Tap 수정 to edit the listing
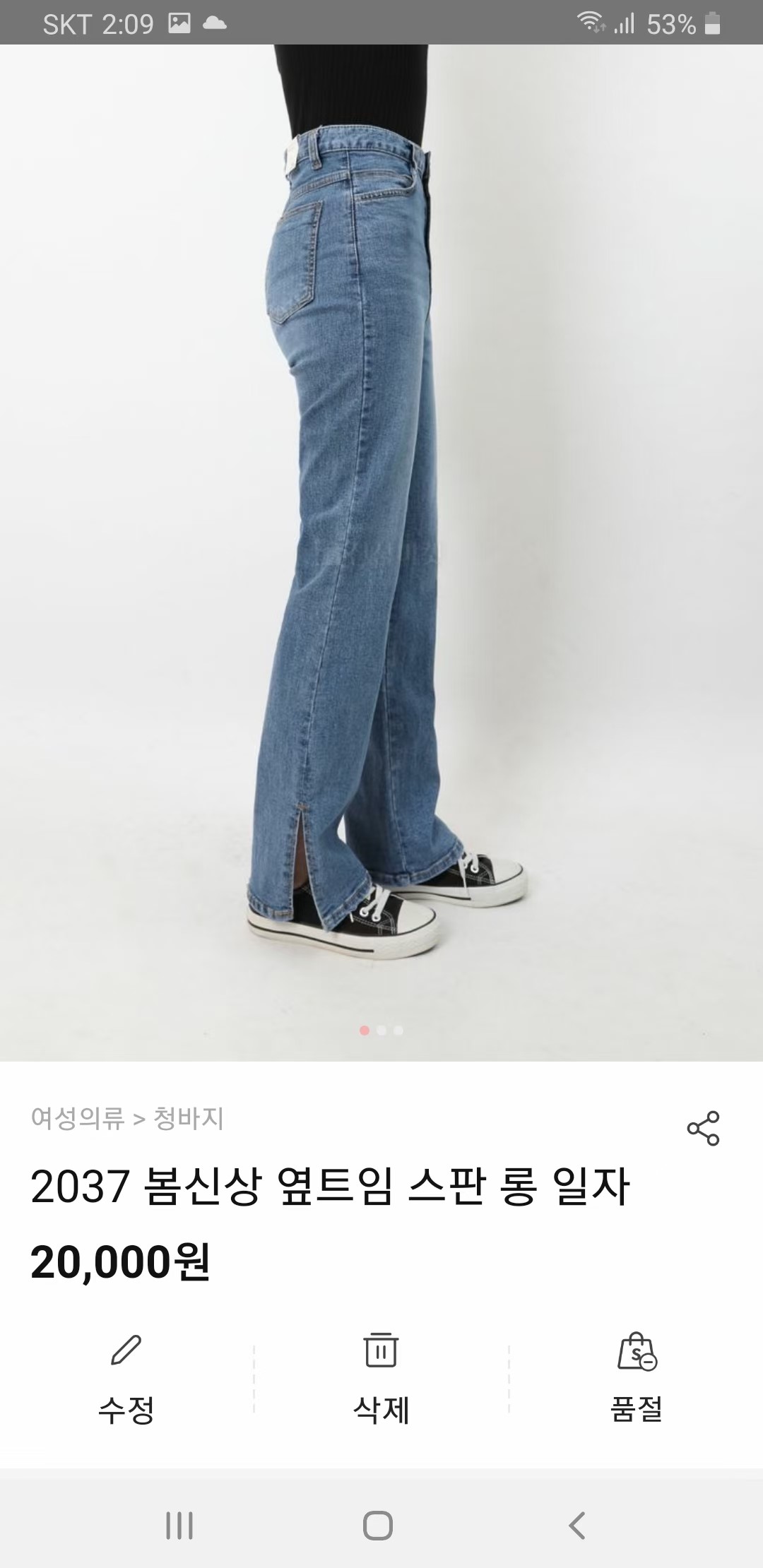This screenshot has width=763, height=1568. [x=126, y=1378]
